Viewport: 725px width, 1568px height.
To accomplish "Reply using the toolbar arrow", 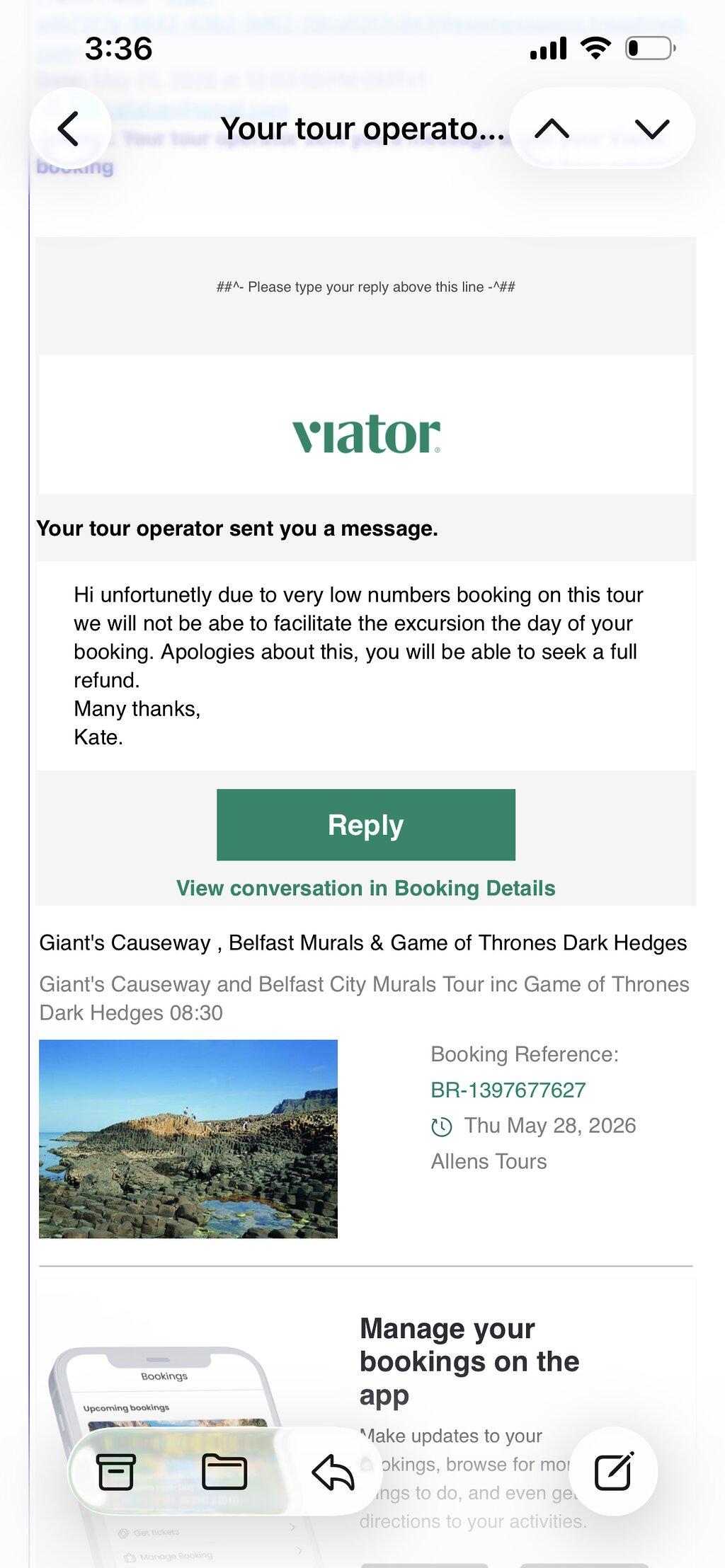I will click(333, 1472).
